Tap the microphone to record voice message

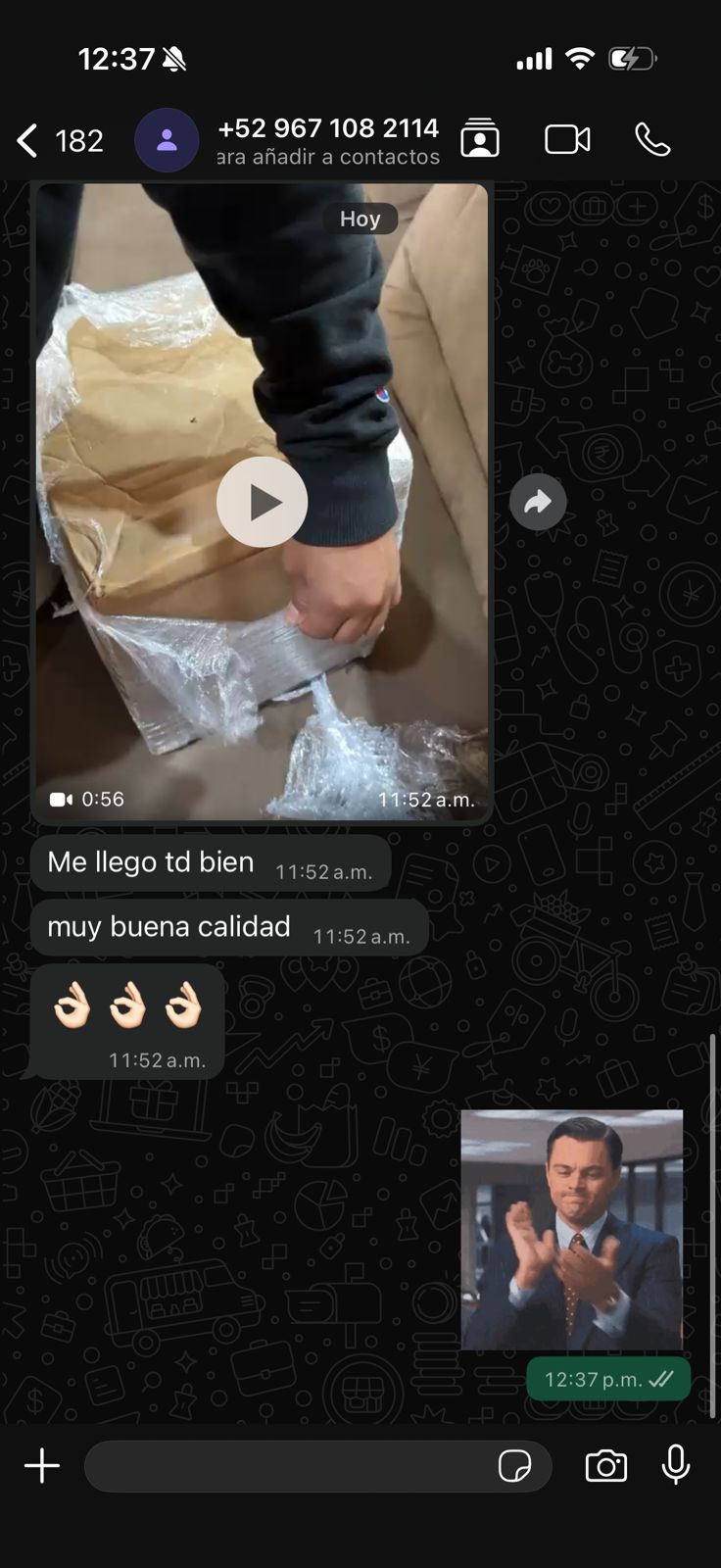tap(676, 1465)
